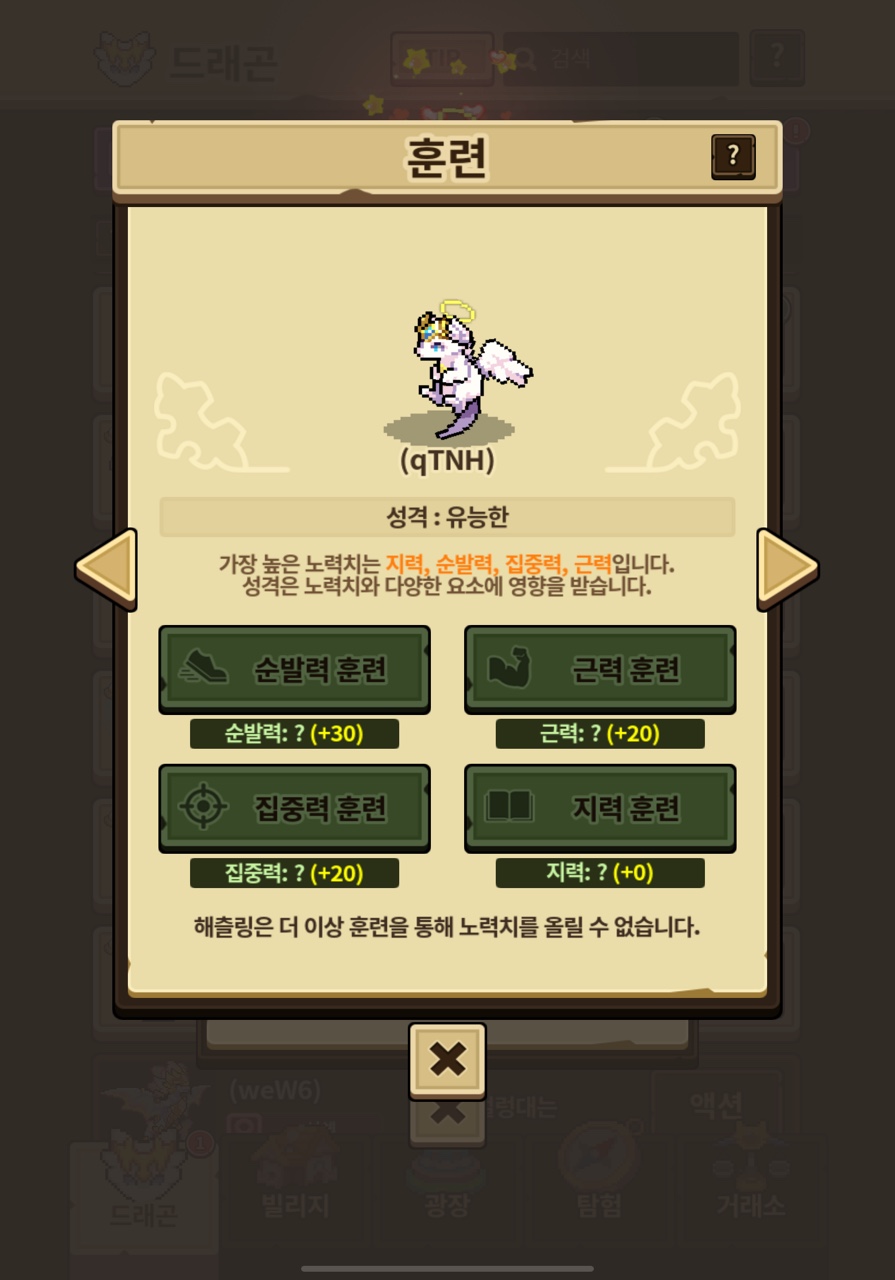The width and height of the screenshot is (895, 1280).
Task: Open the help icon in the 훈련 dialog
Action: [x=733, y=157]
